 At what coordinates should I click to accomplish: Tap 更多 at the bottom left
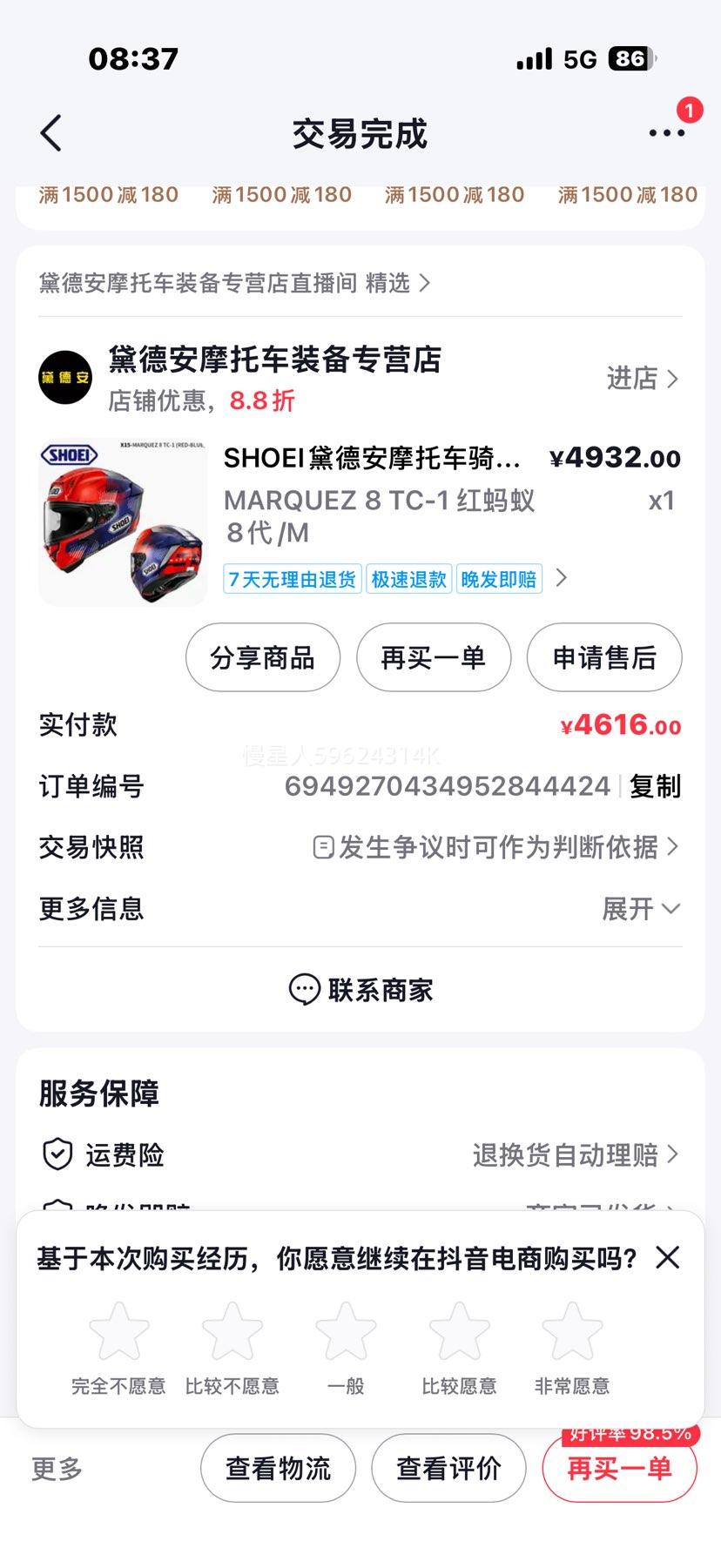tap(56, 1468)
